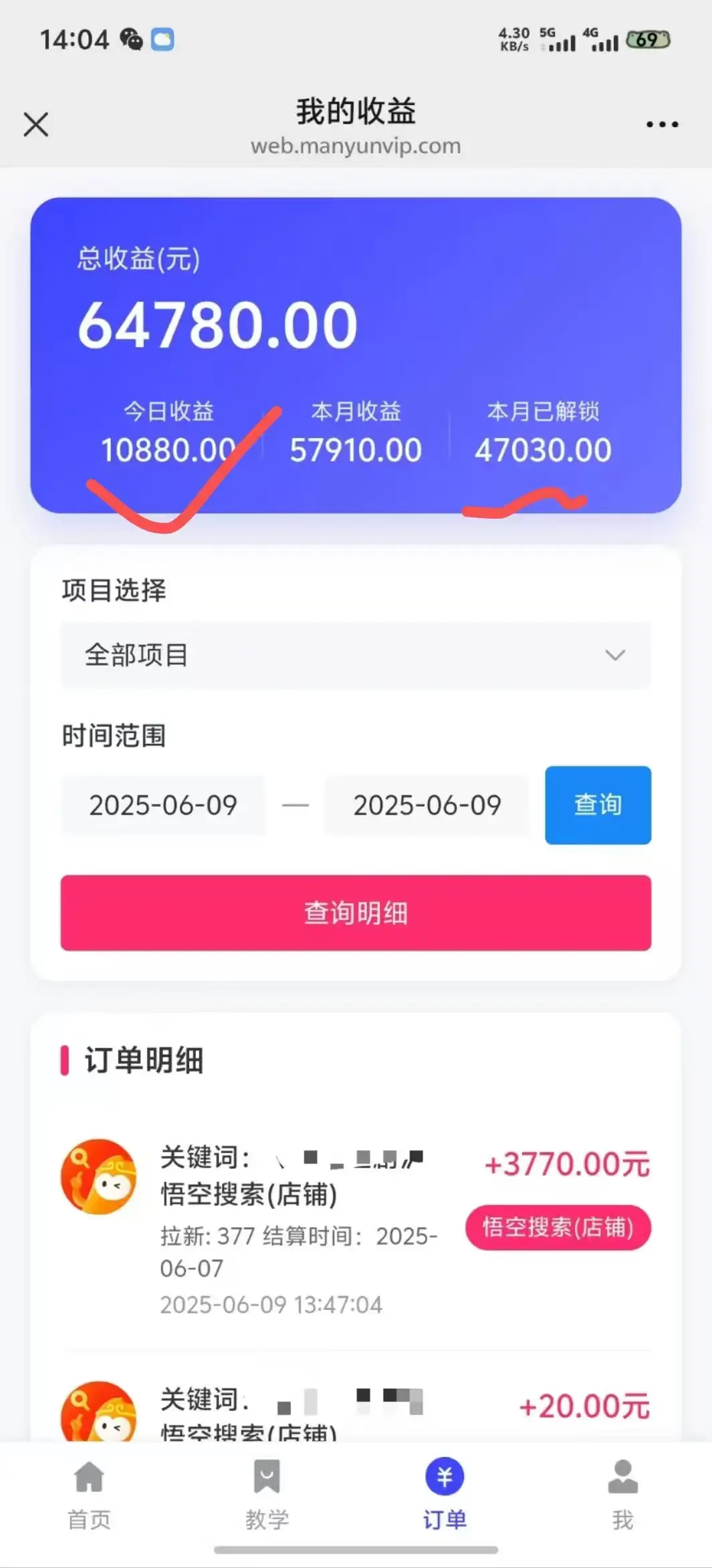Tap the blue 查询 query button
Image resolution: width=712 pixels, height=1568 pixels.
point(597,805)
